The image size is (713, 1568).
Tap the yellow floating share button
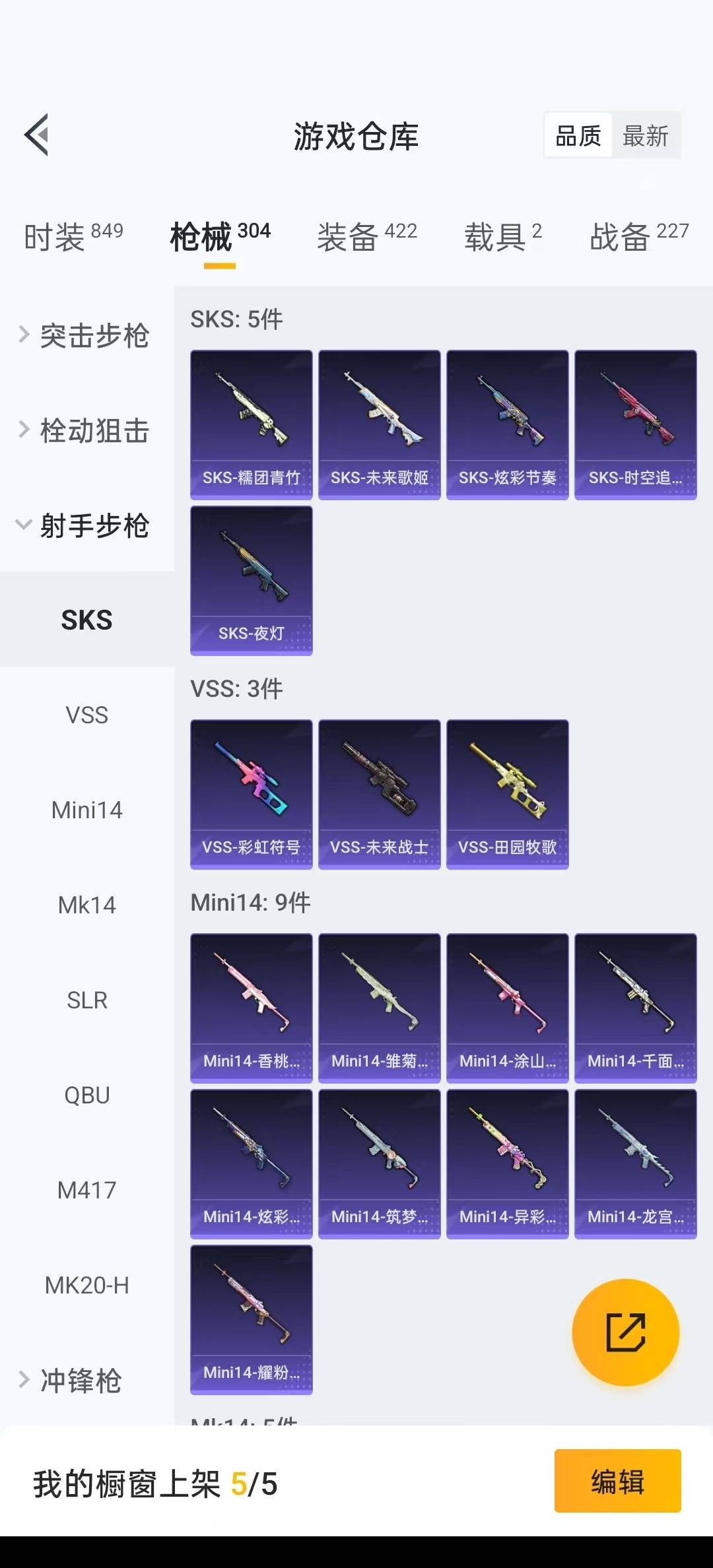tap(625, 1332)
